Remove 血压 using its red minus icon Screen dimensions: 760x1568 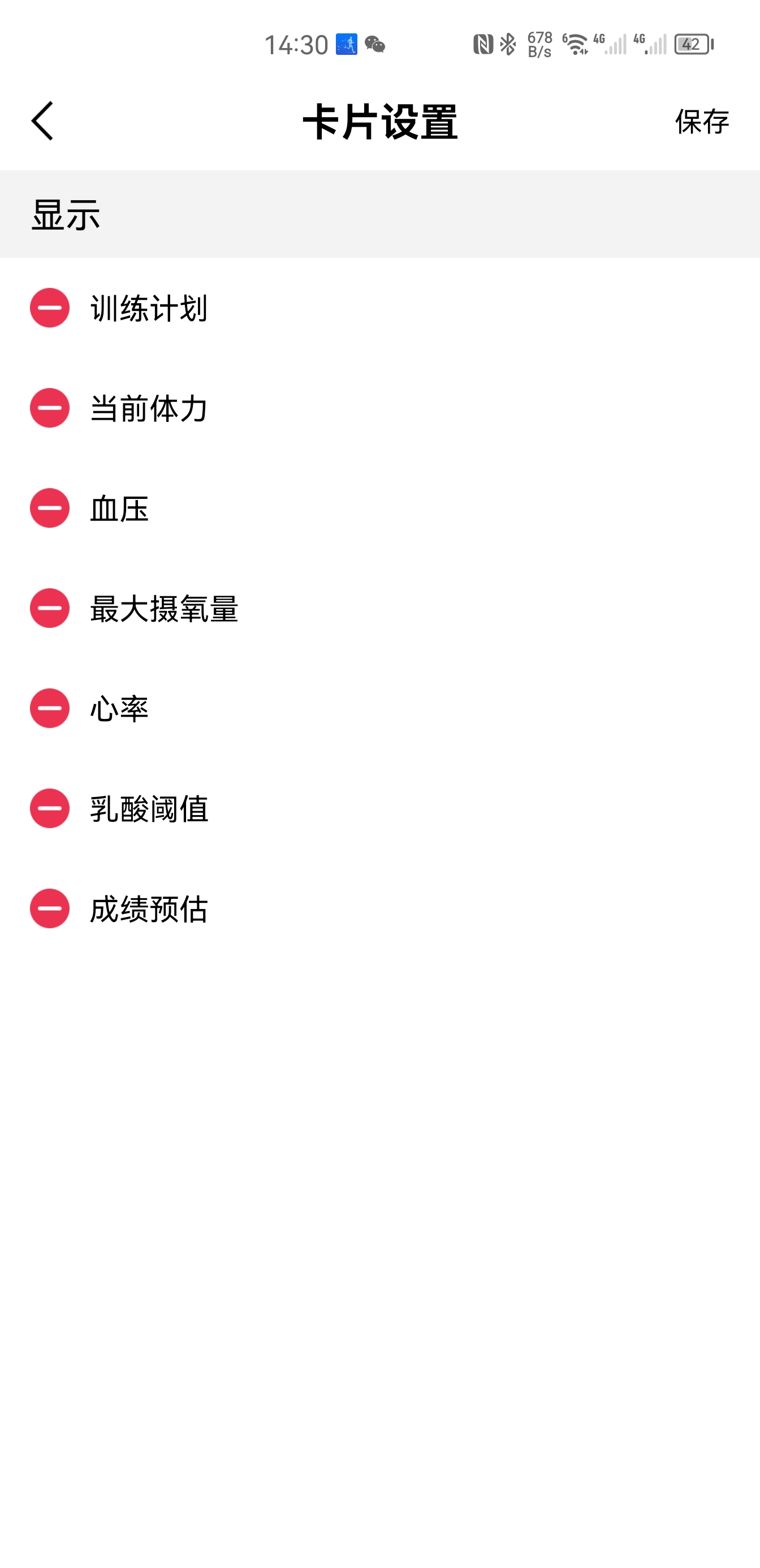point(49,507)
